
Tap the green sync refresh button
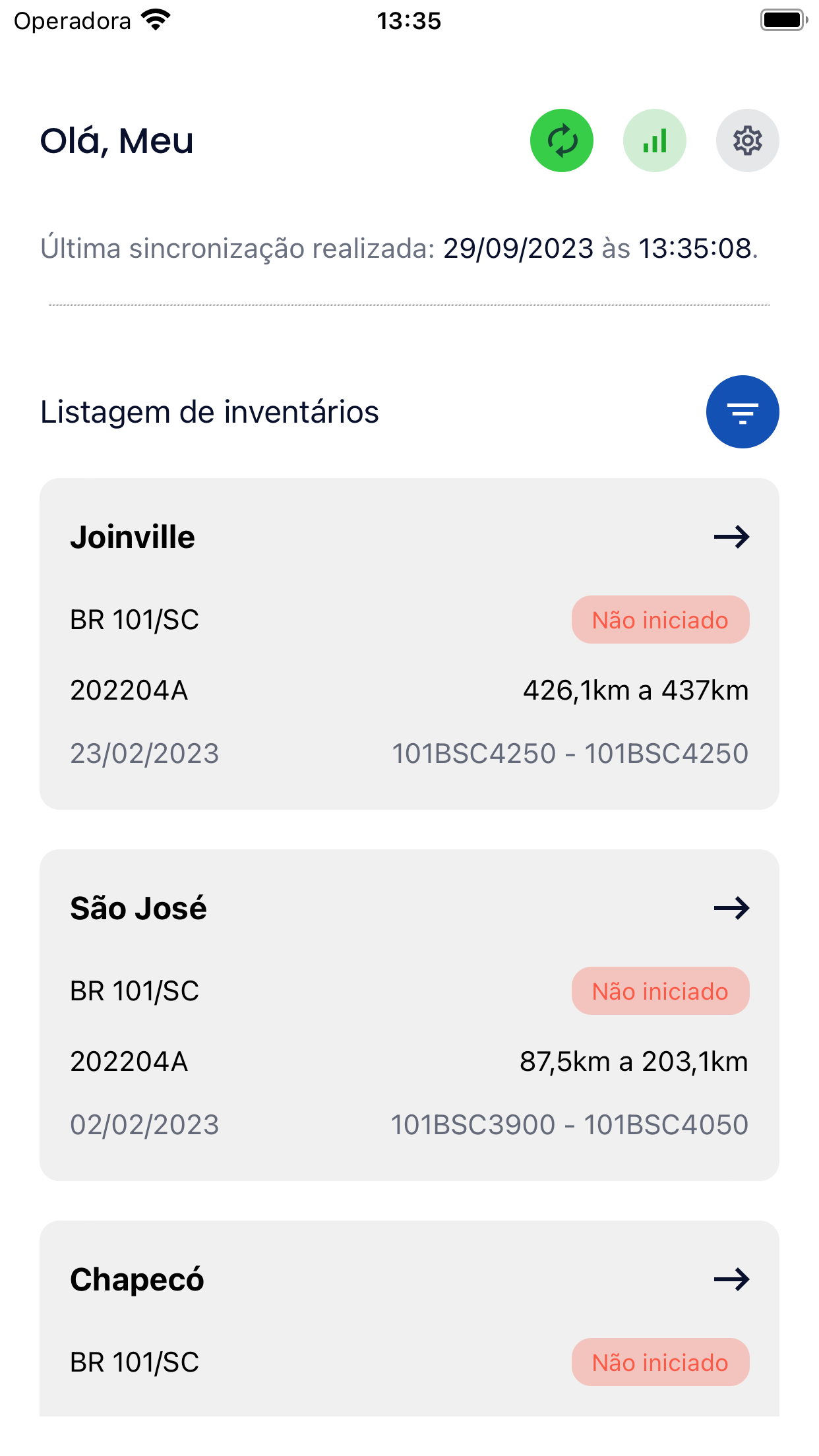(x=562, y=140)
